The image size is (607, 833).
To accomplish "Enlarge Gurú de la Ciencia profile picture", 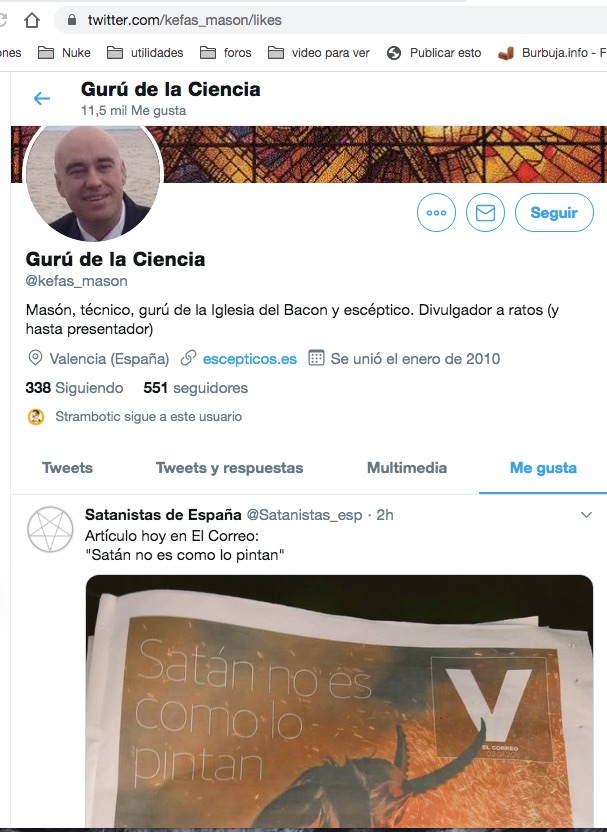I will [93, 183].
